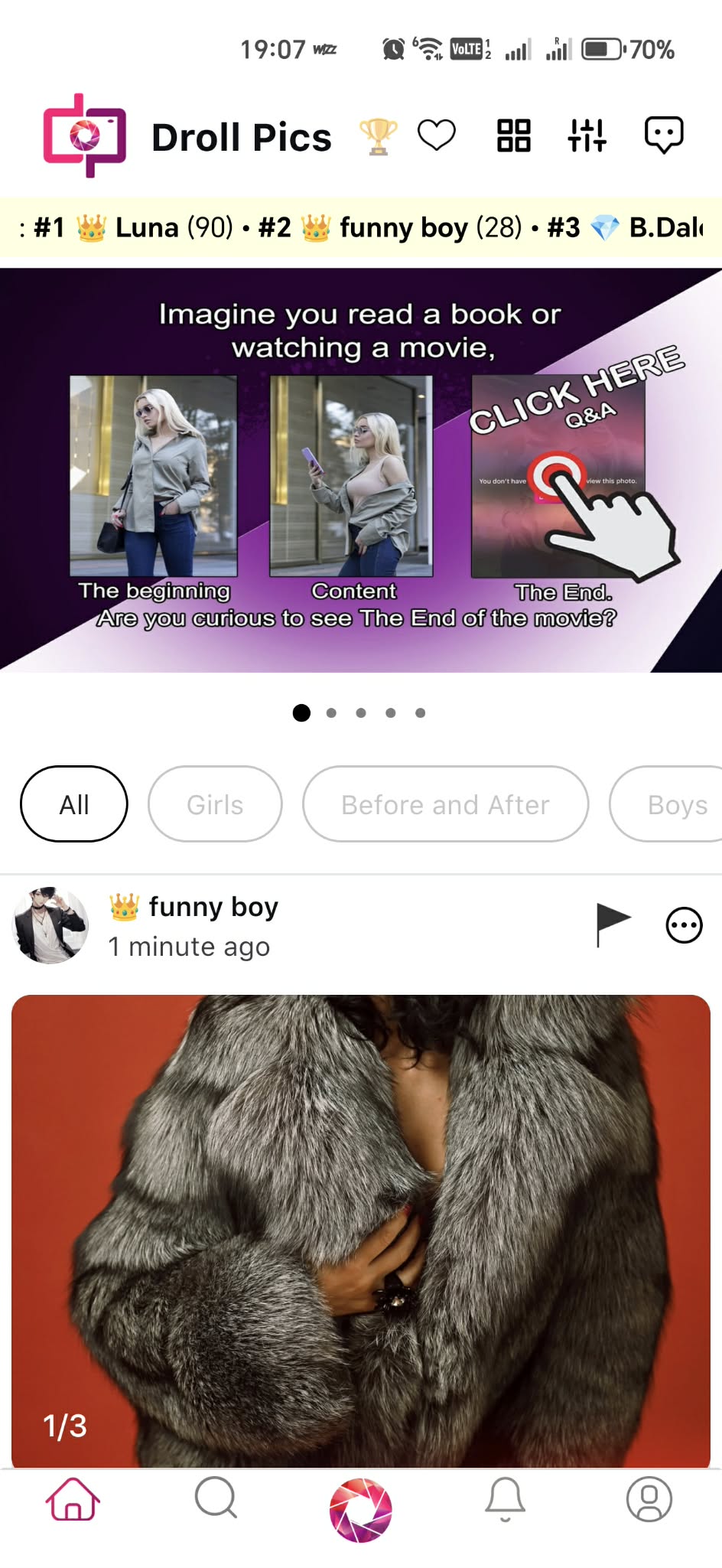Open more options on funny boy's post
Image resolution: width=722 pixels, height=1568 pixels.
coord(684,925)
